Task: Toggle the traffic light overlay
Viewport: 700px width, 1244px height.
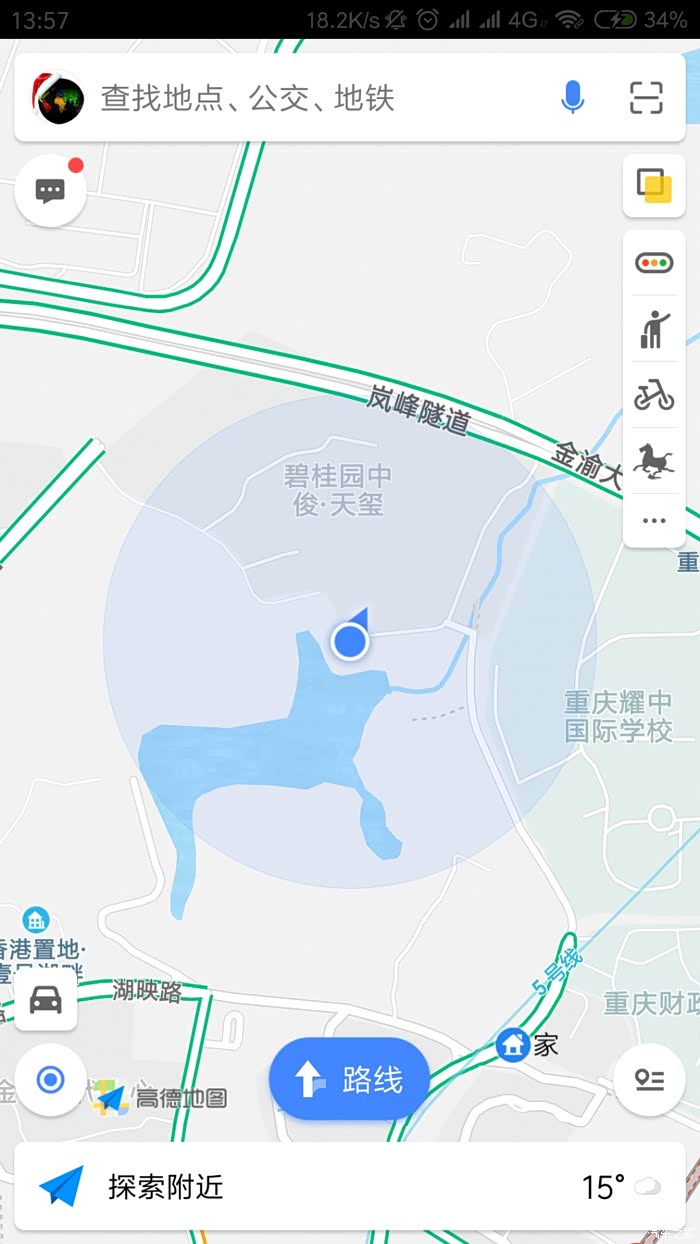Action: tap(654, 264)
